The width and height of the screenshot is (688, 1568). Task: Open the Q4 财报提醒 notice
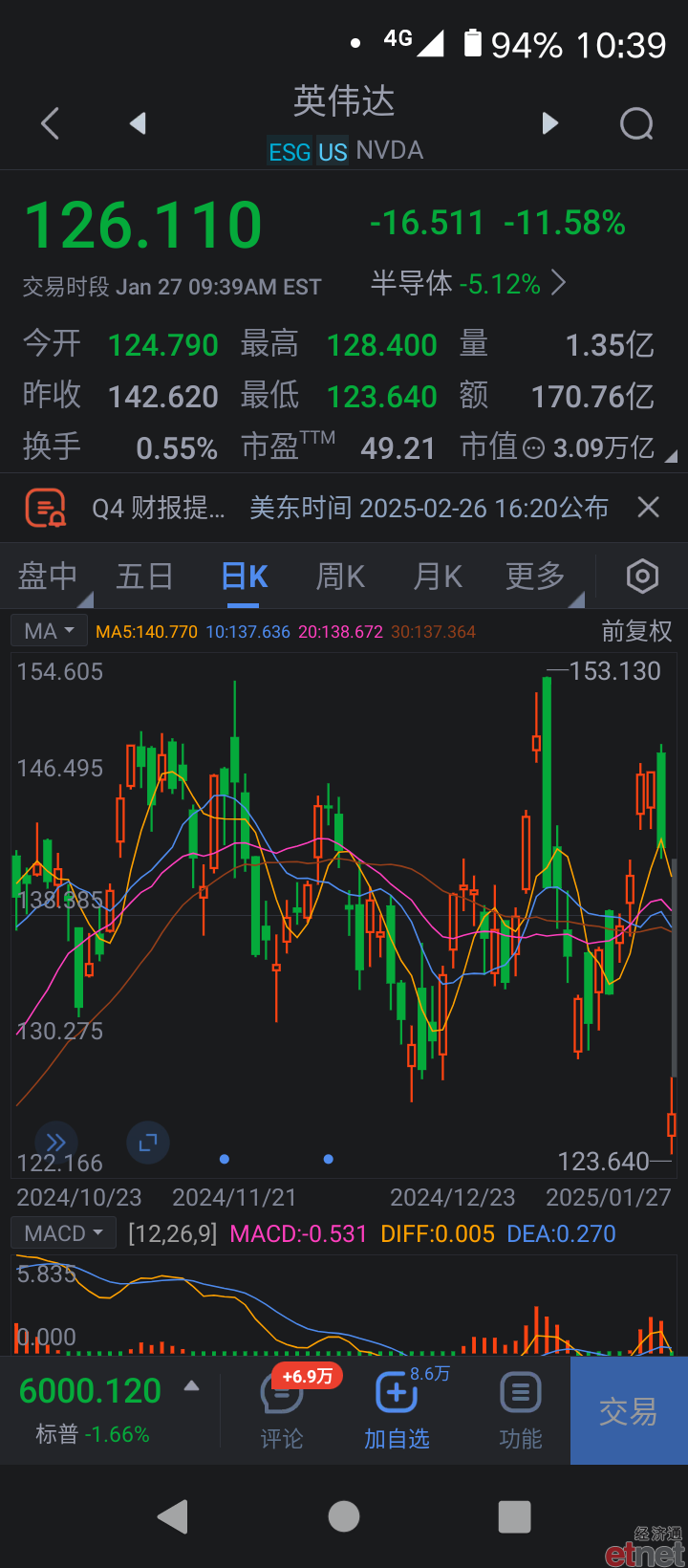tap(315, 508)
